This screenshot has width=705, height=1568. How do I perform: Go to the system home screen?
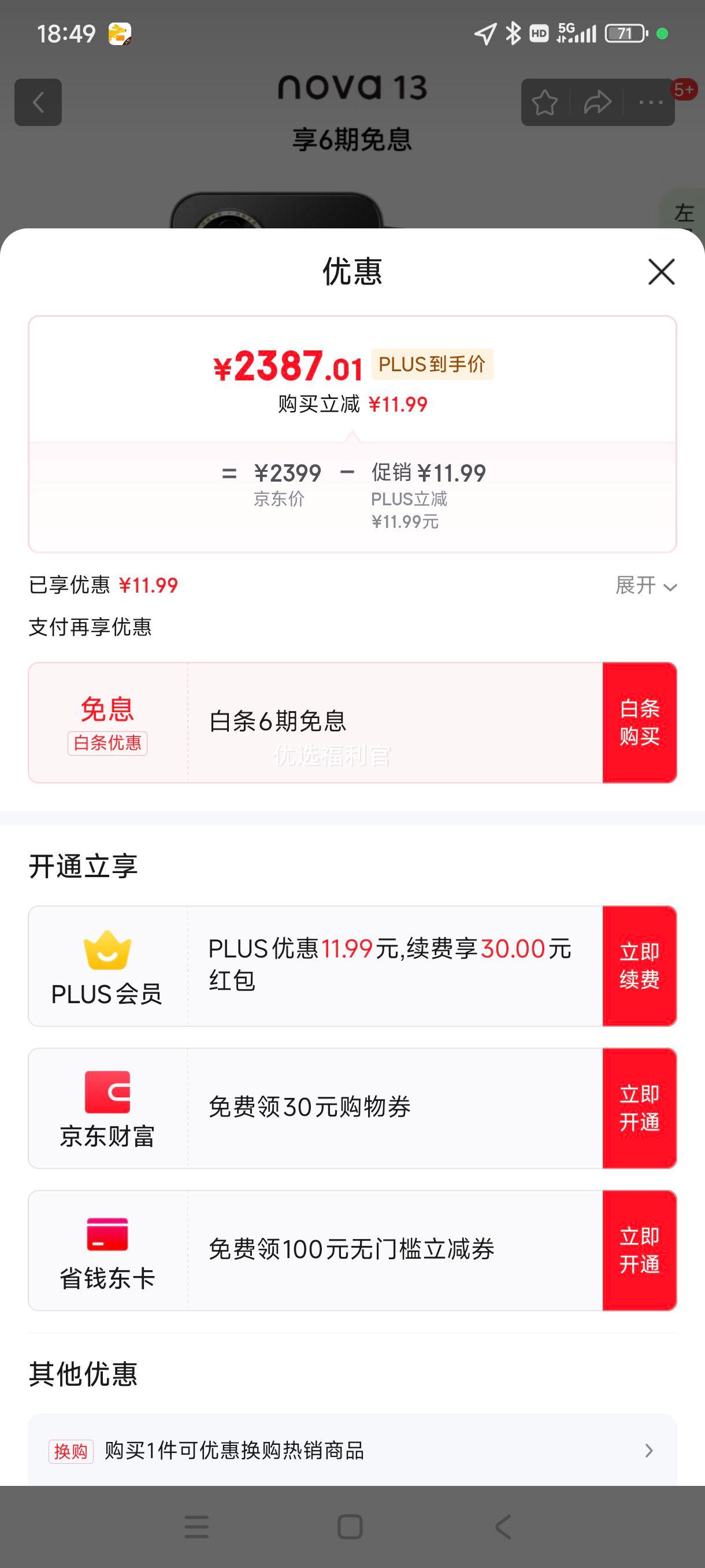point(350,1526)
